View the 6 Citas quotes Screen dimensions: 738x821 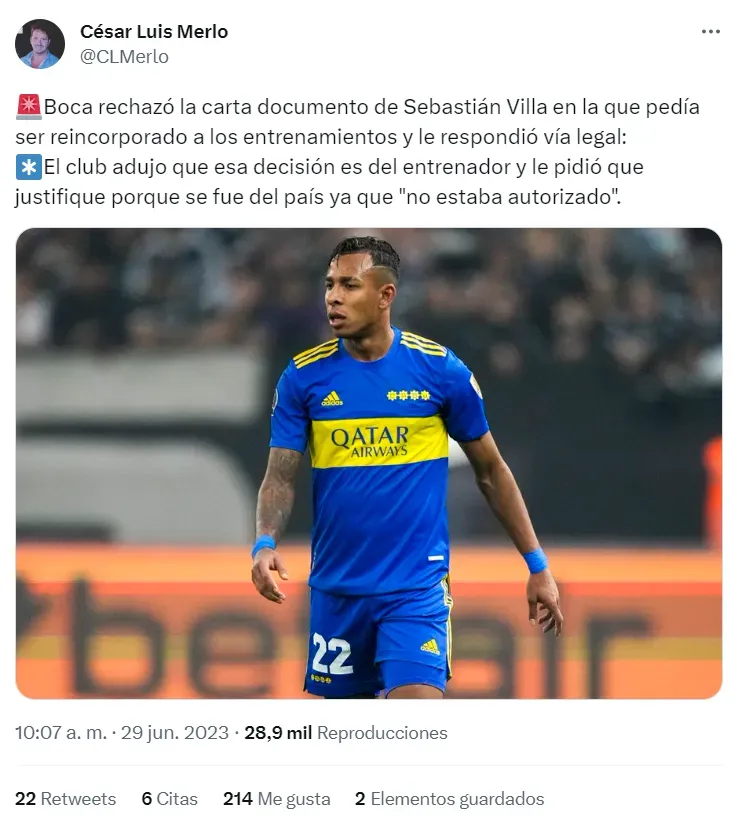(x=169, y=799)
